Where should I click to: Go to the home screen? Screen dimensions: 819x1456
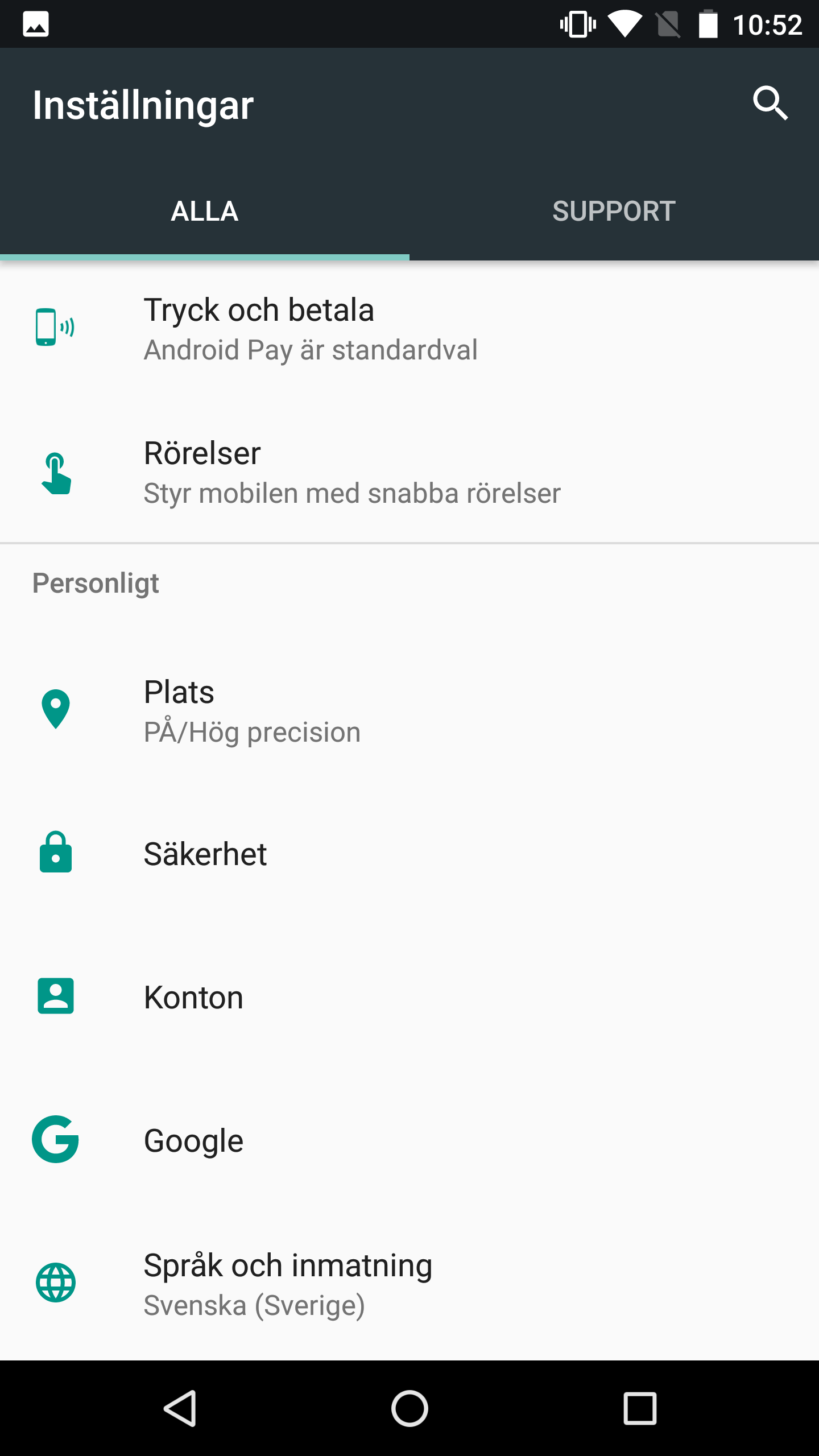[x=409, y=1408]
